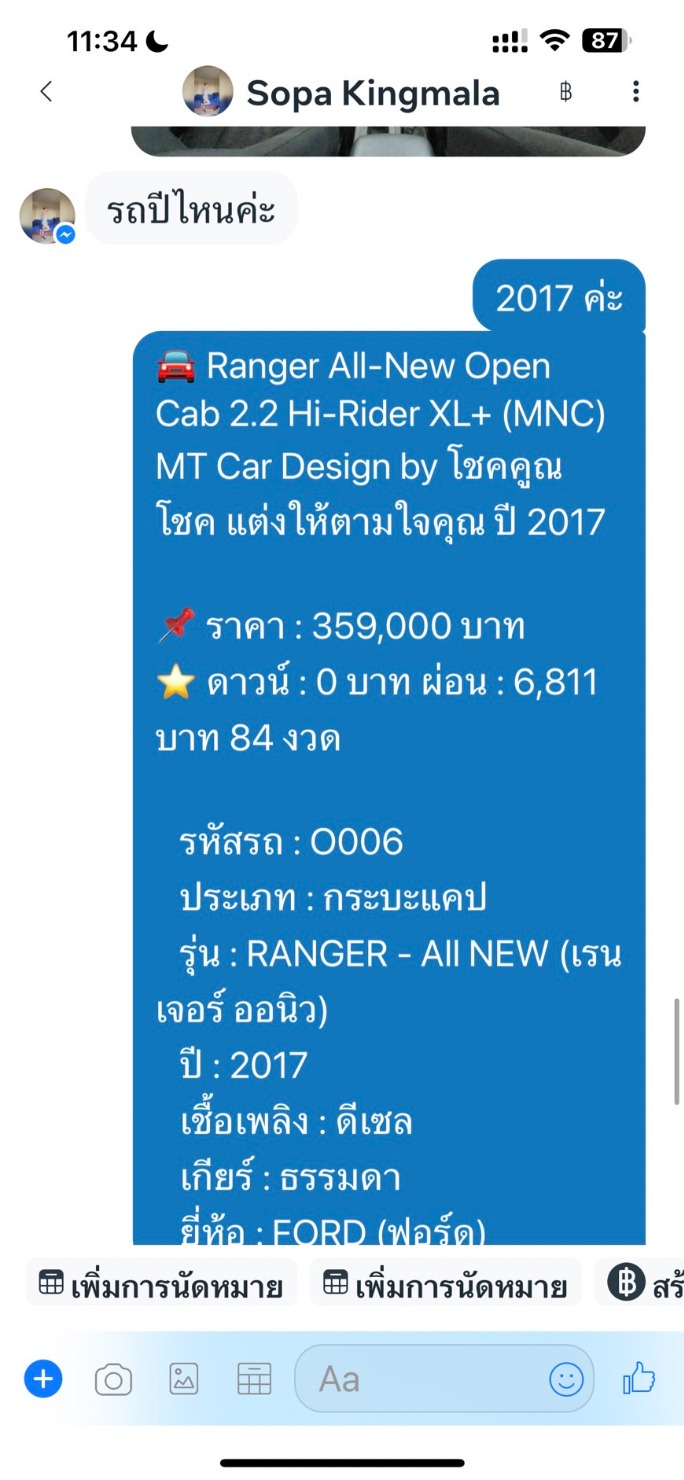
Task: Go back using the top-left arrow
Action: (46, 92)
